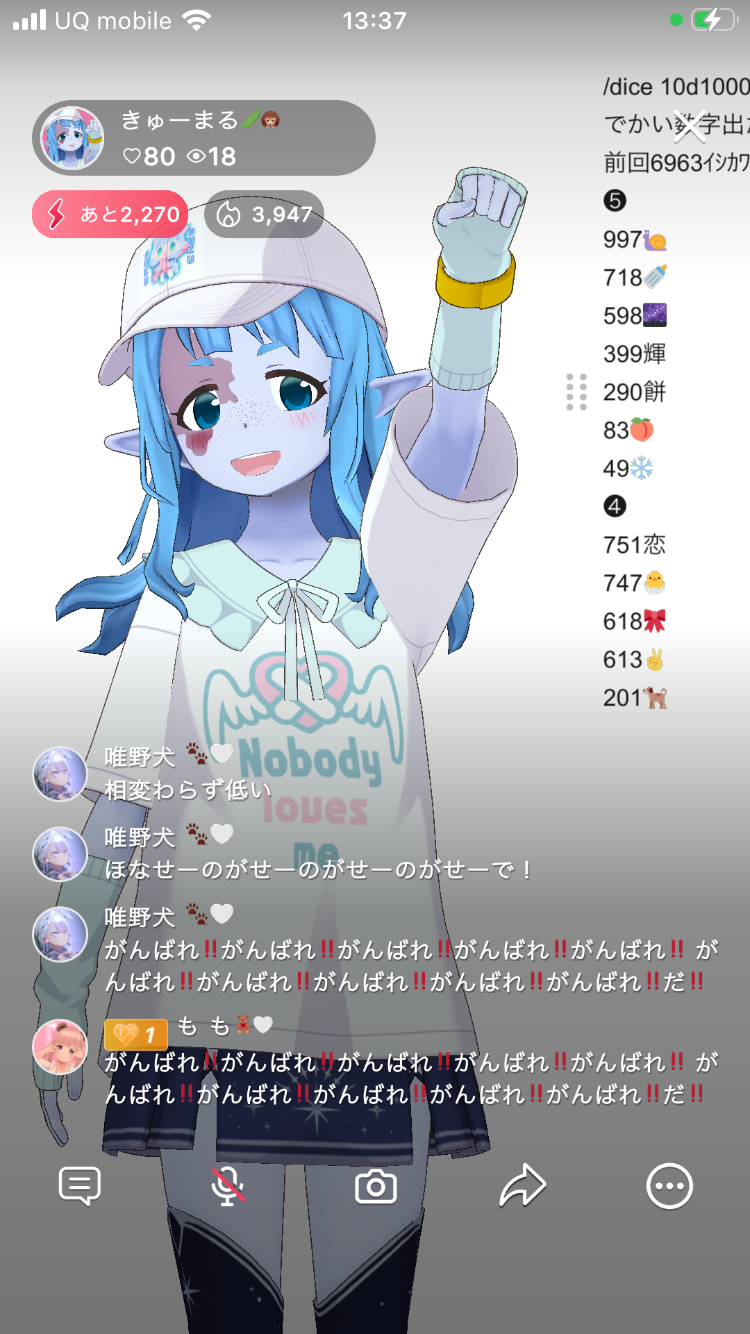Tap the drag handle beside the dice list
Image resolution: width=750 pixels, height=1334 pixels.
(x=576, y=392)
